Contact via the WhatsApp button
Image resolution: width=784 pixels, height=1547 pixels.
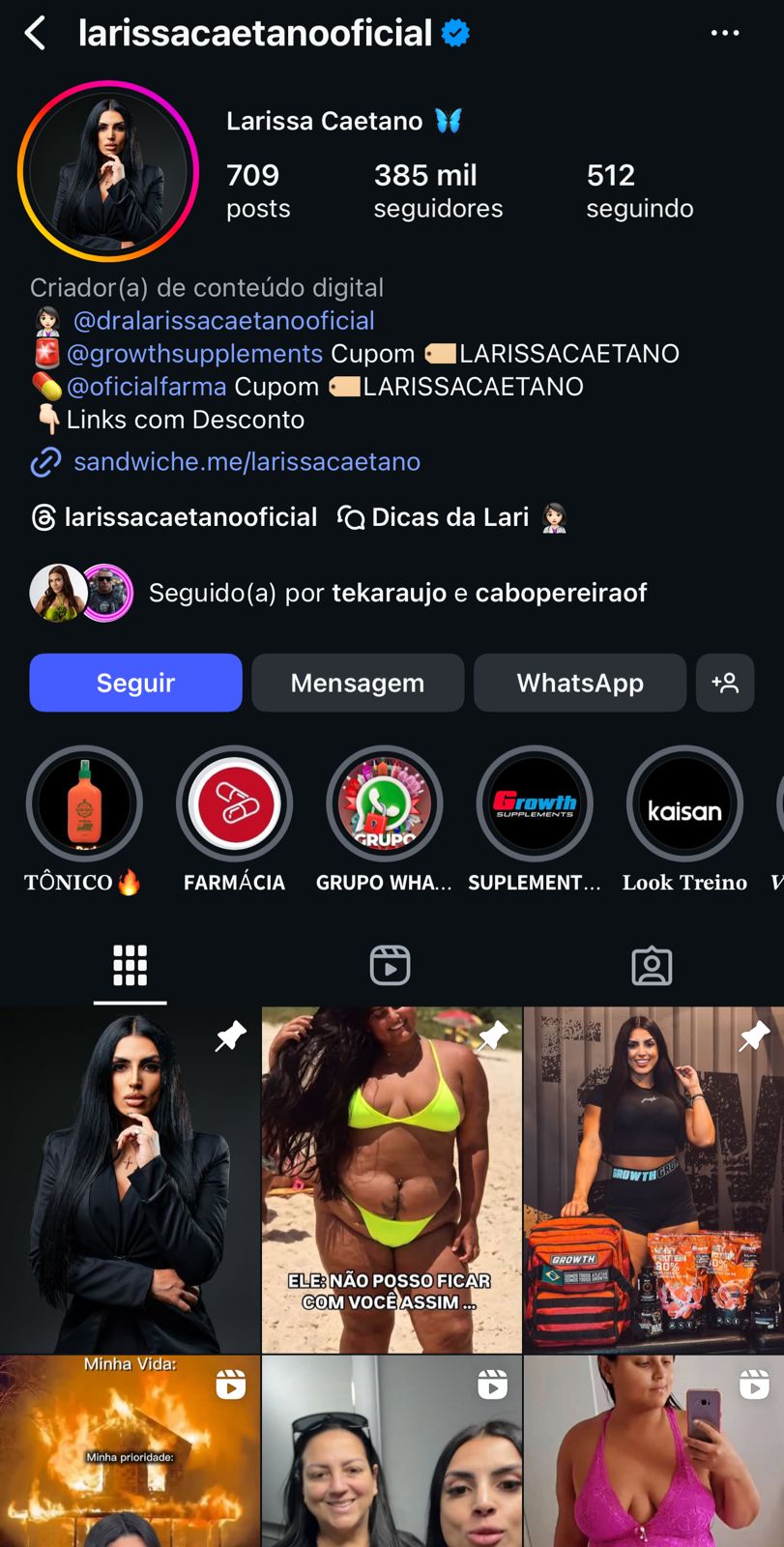coord(580,683)
